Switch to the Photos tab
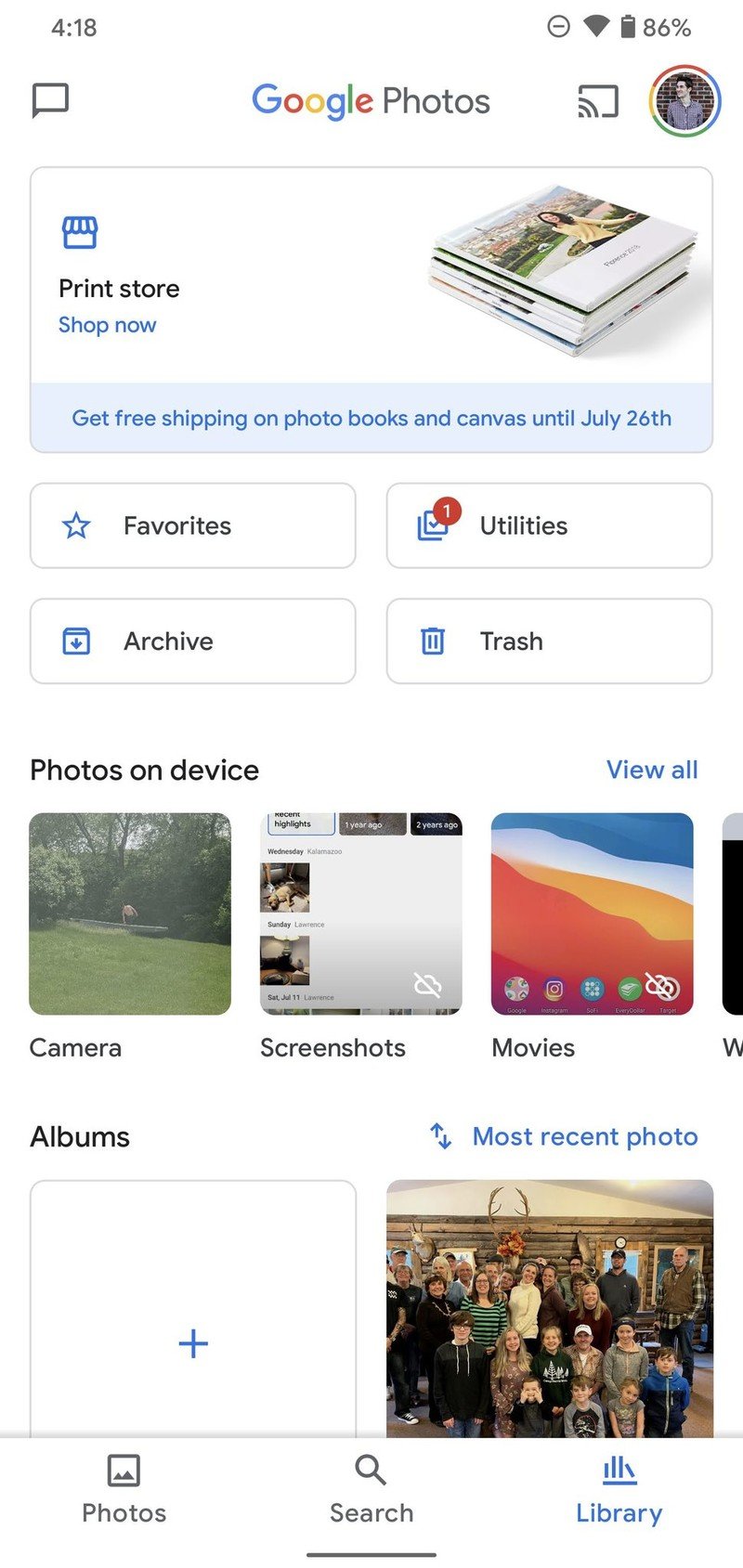Screen dimensions: 743x1568 tap(124, 1489)
